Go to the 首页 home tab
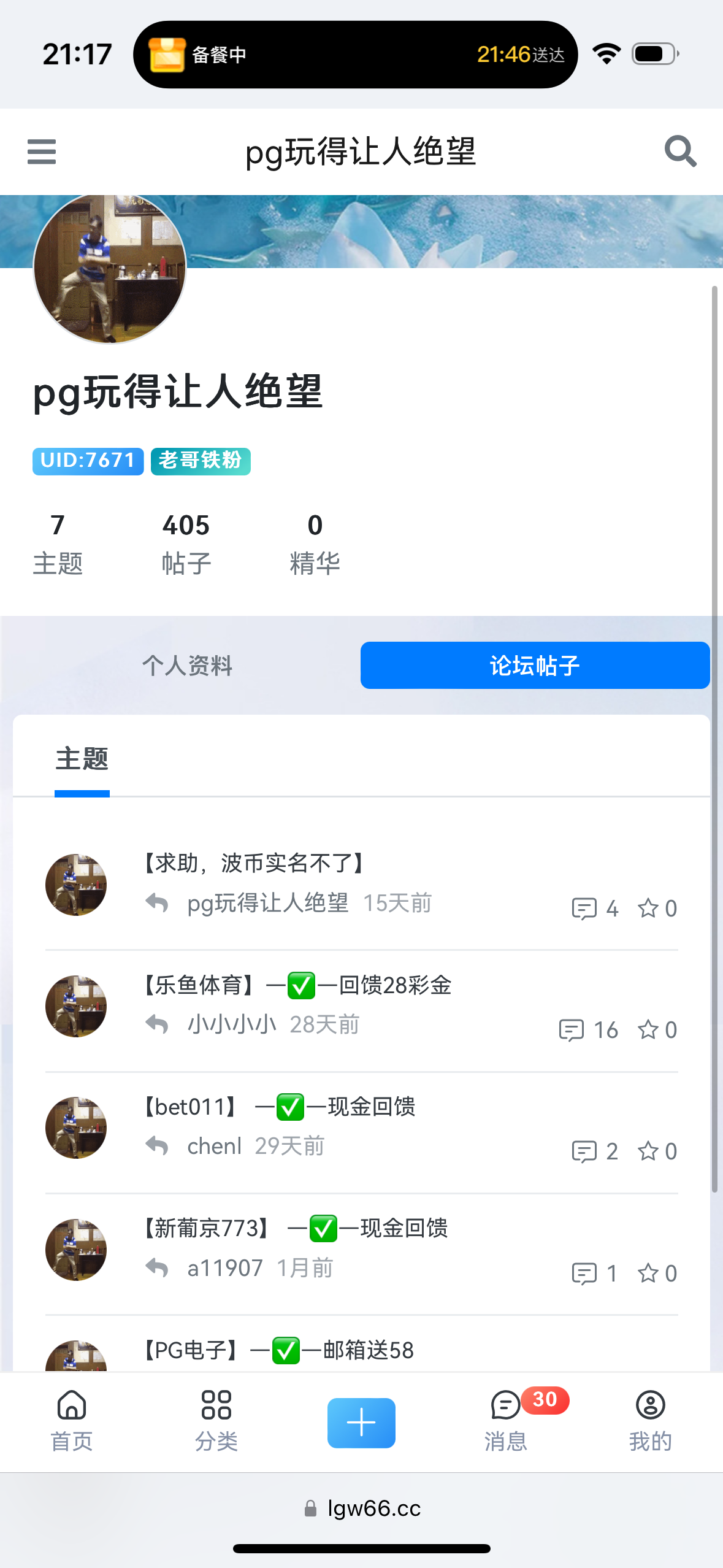723x1568 pixels. 72,1421
